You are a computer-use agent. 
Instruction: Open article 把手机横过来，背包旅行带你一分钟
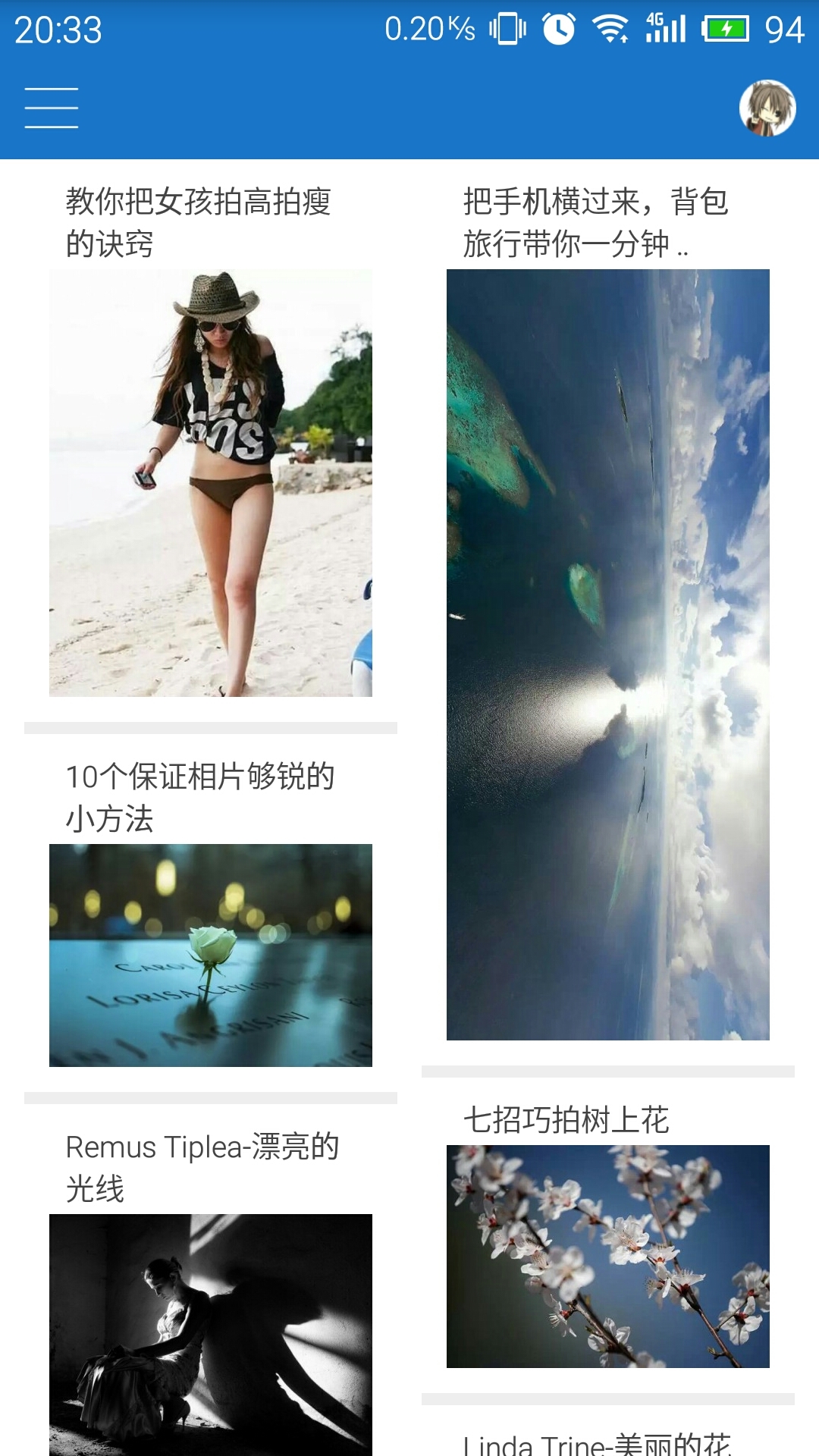607,607
